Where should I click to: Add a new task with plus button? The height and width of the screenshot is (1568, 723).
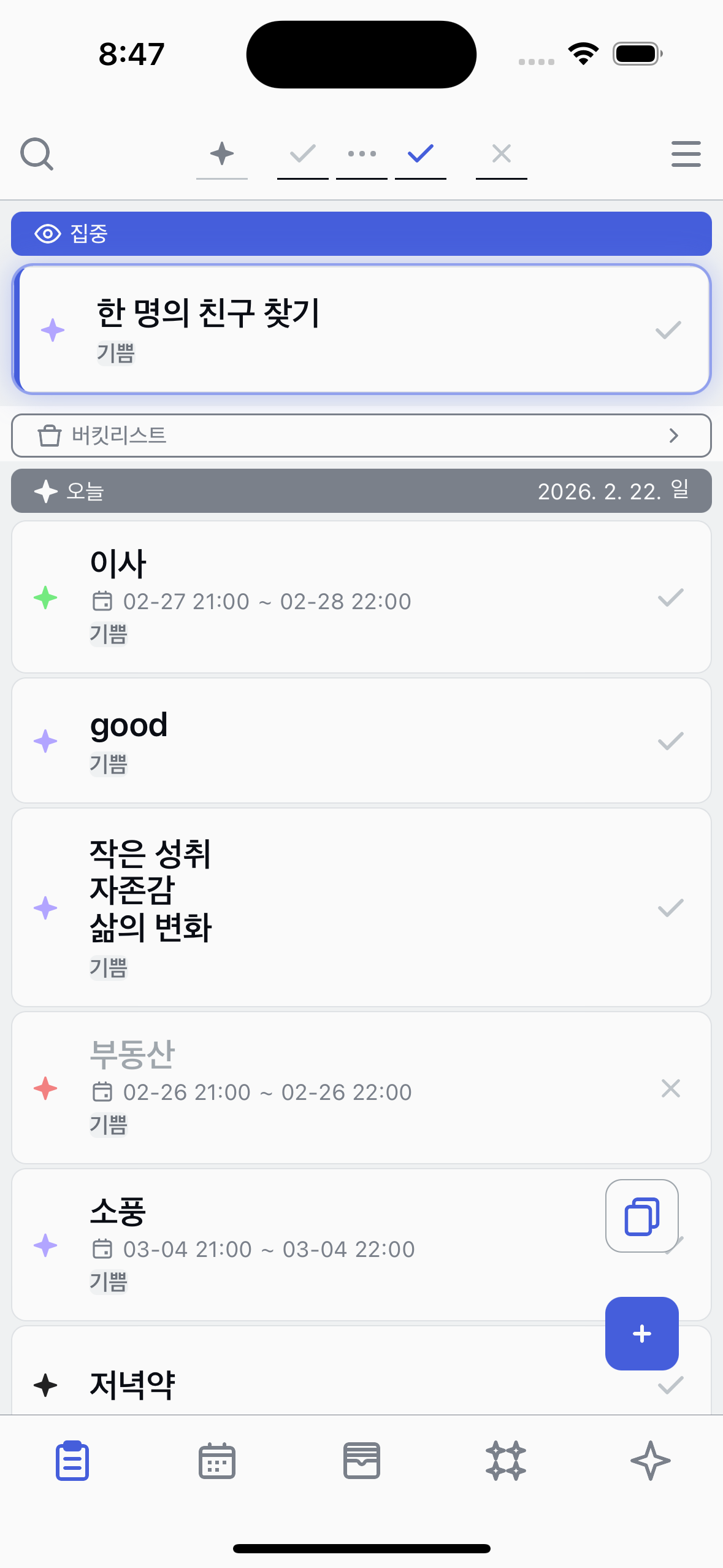641,1334
